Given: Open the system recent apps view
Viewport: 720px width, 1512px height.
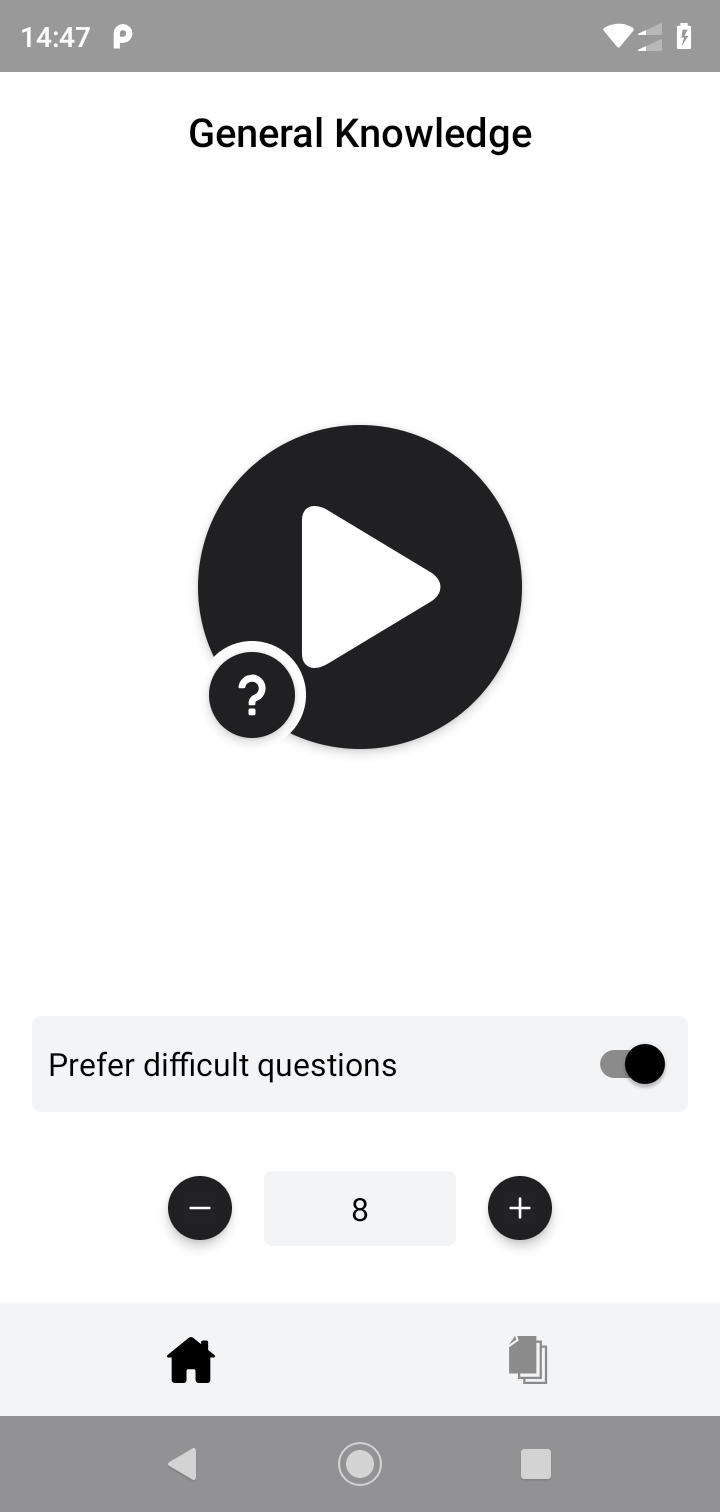Looking at the screenshot, I should point(536,1464).
